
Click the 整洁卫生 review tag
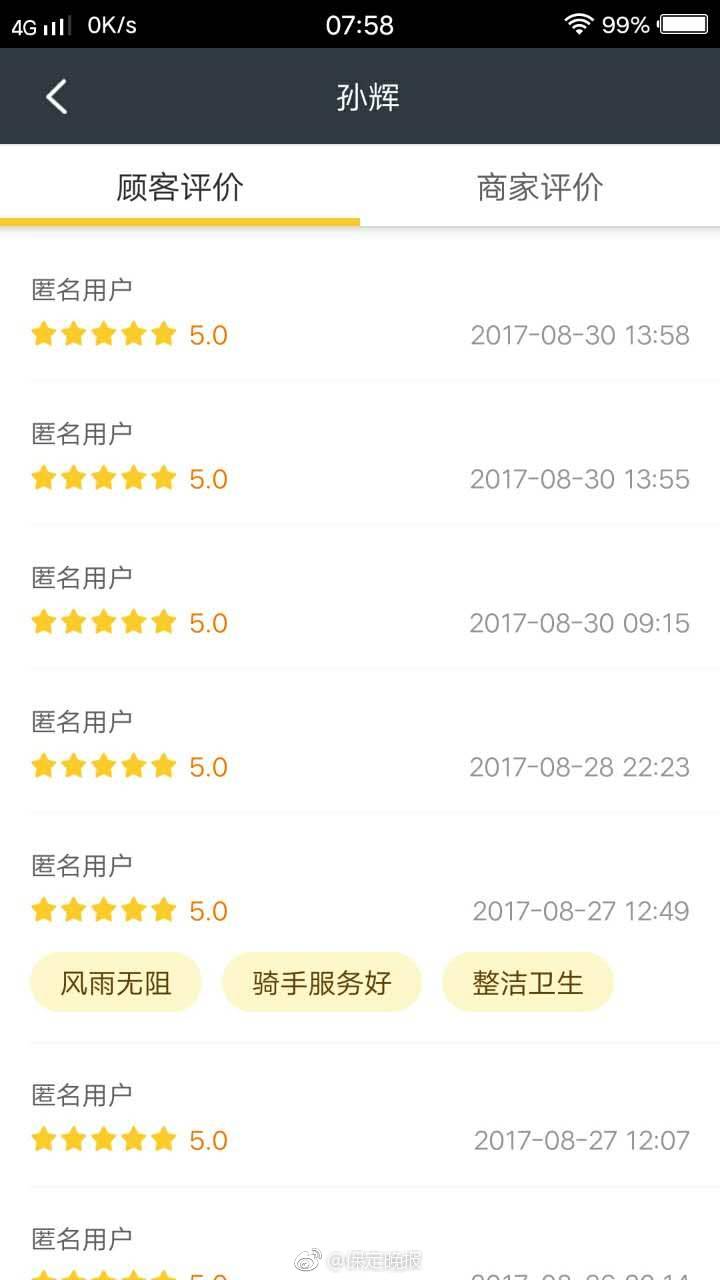click(x=528, y=982)
